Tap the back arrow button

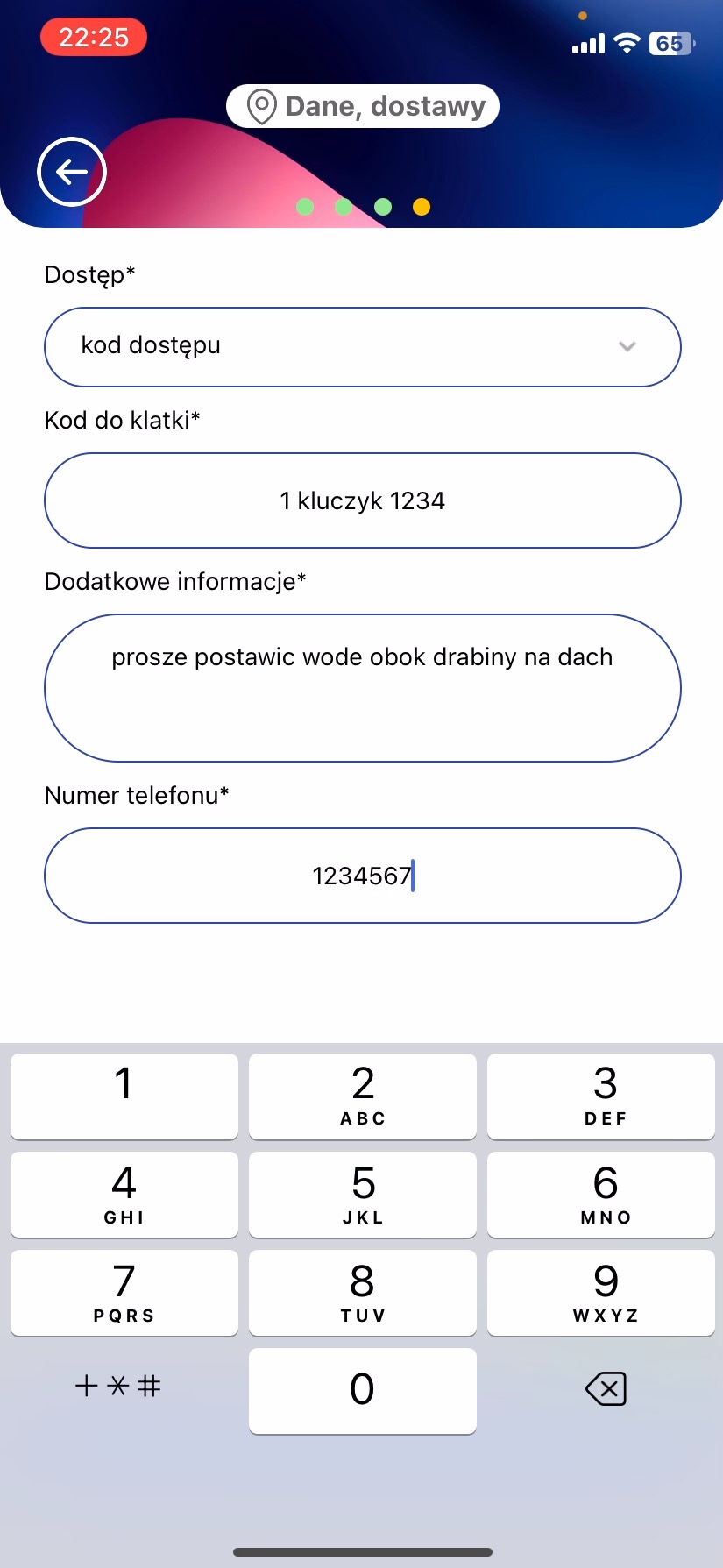point(71,172)
